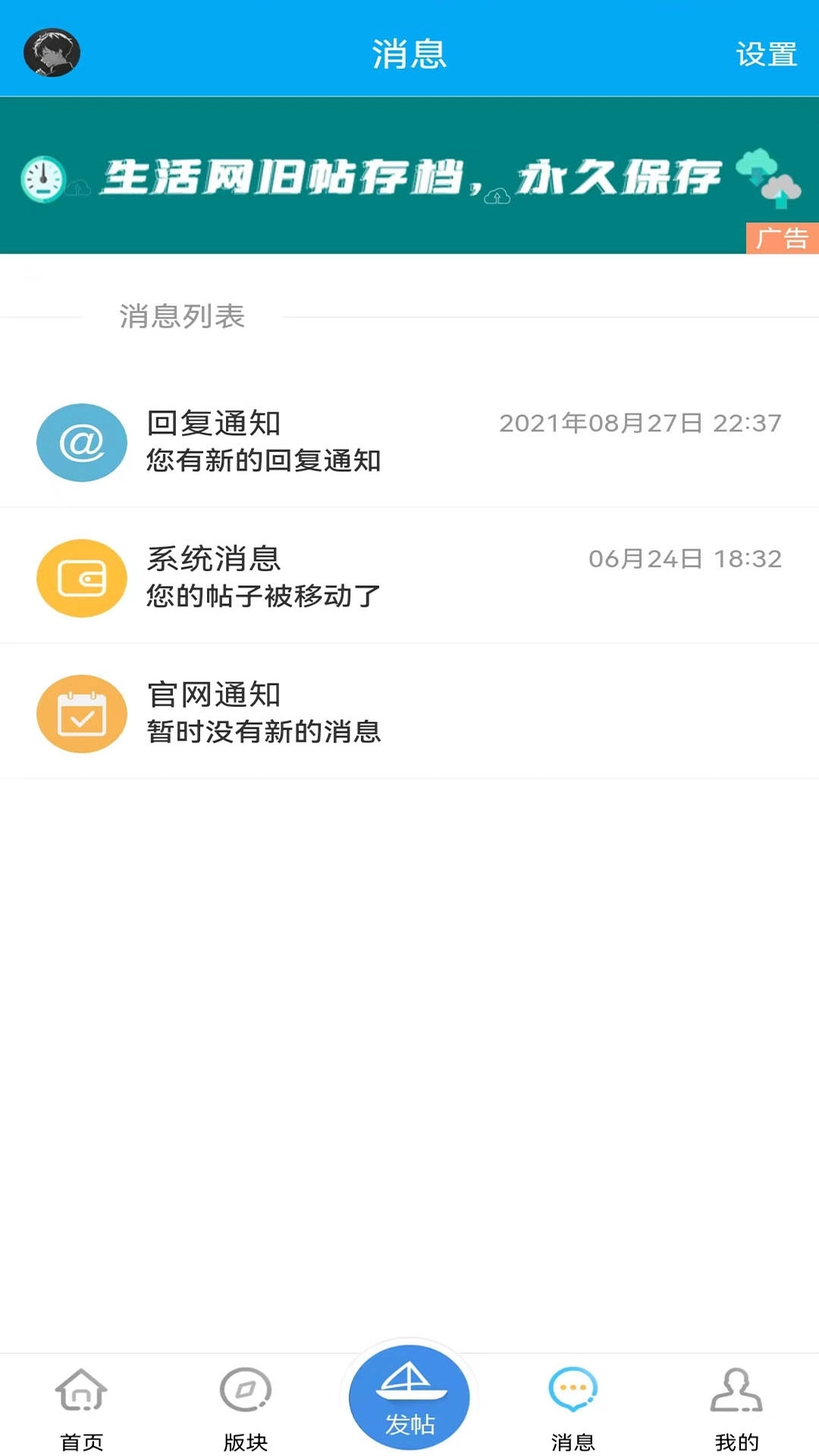Open 设置 from the top bar
Image resolution: width=819 pixels, height=1456 pixels.
click(x=766, y=53)
